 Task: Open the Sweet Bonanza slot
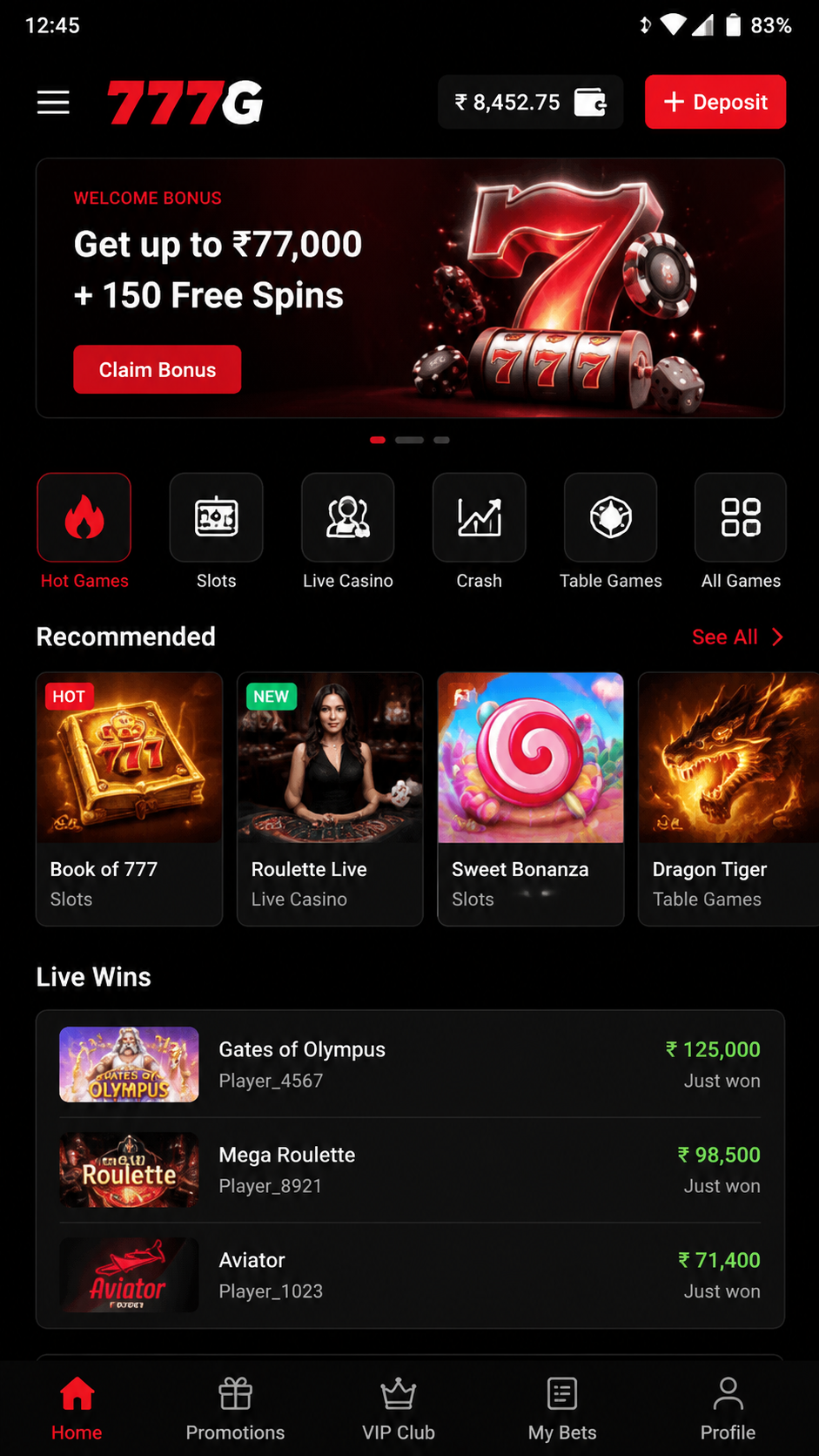[531, 799]
